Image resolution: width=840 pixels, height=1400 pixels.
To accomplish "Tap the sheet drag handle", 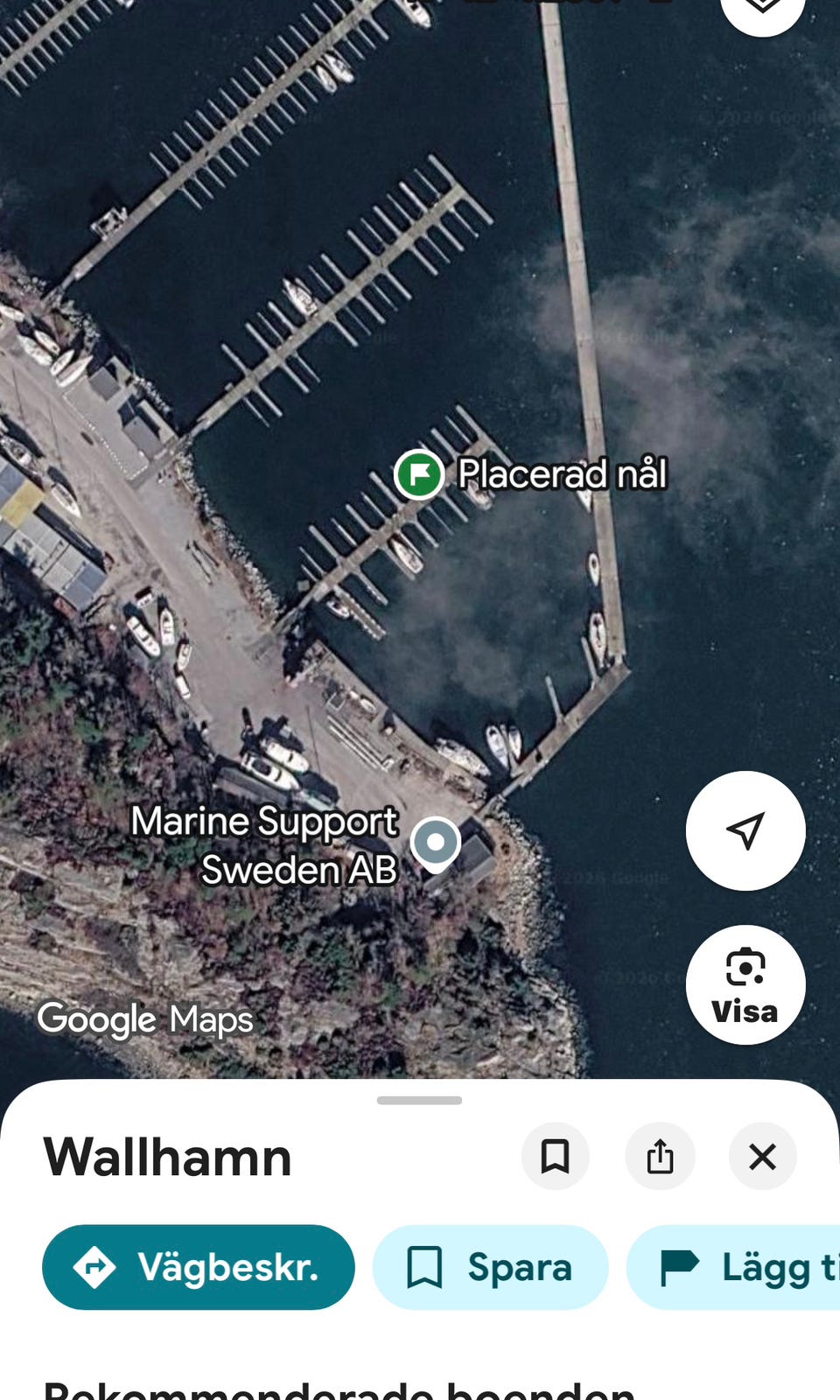I will 419,1100.
